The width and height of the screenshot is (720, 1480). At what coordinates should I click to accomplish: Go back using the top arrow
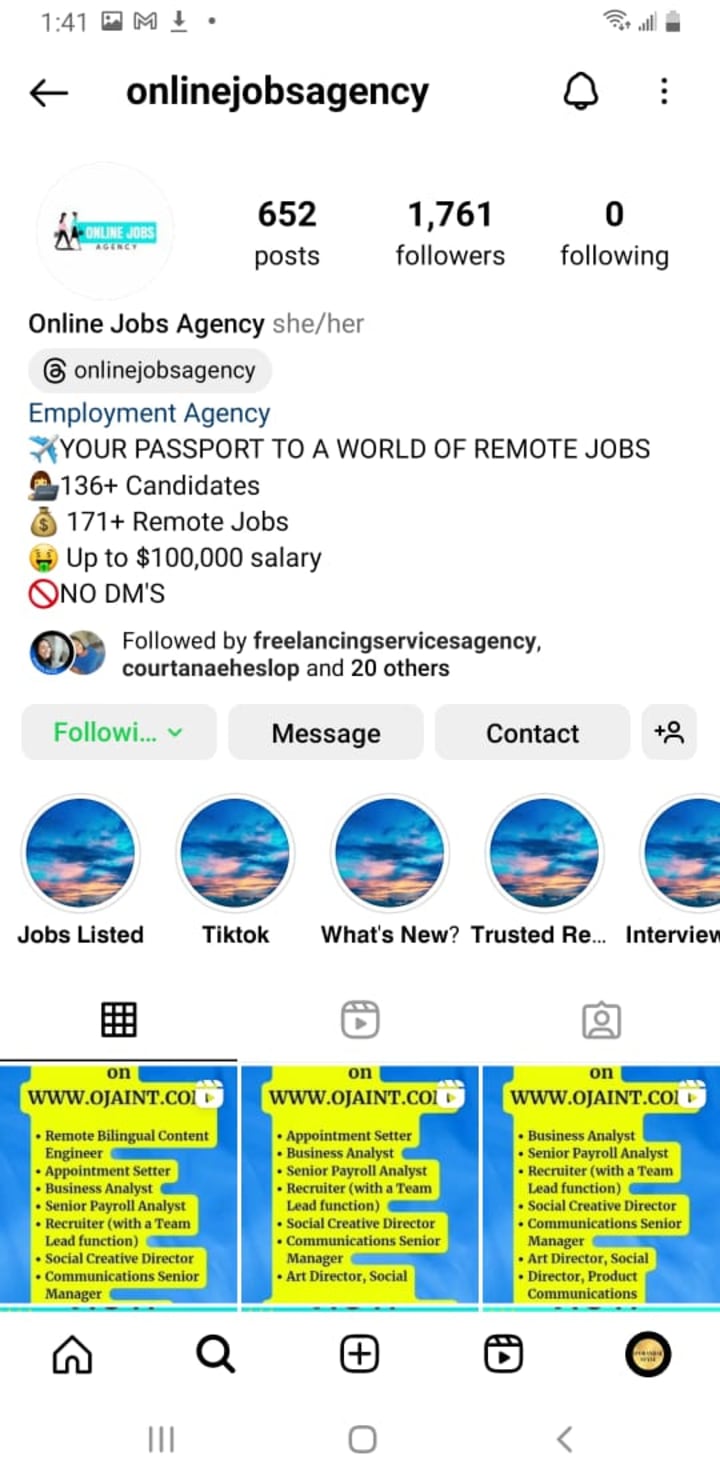[x=48, y=93]
